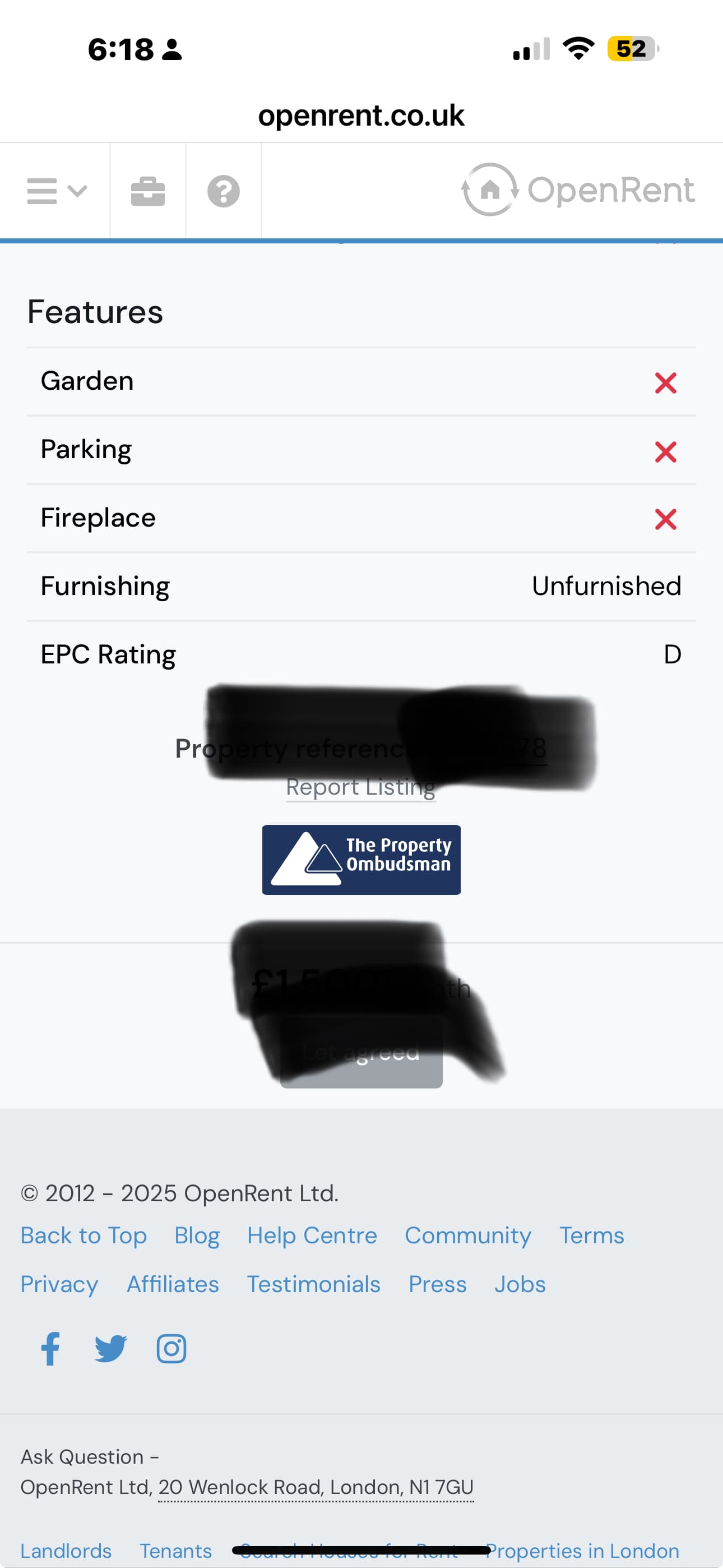This screenshot has width=723, height=1568.
Task: Open the Press link
Action: click(438, 1284)
